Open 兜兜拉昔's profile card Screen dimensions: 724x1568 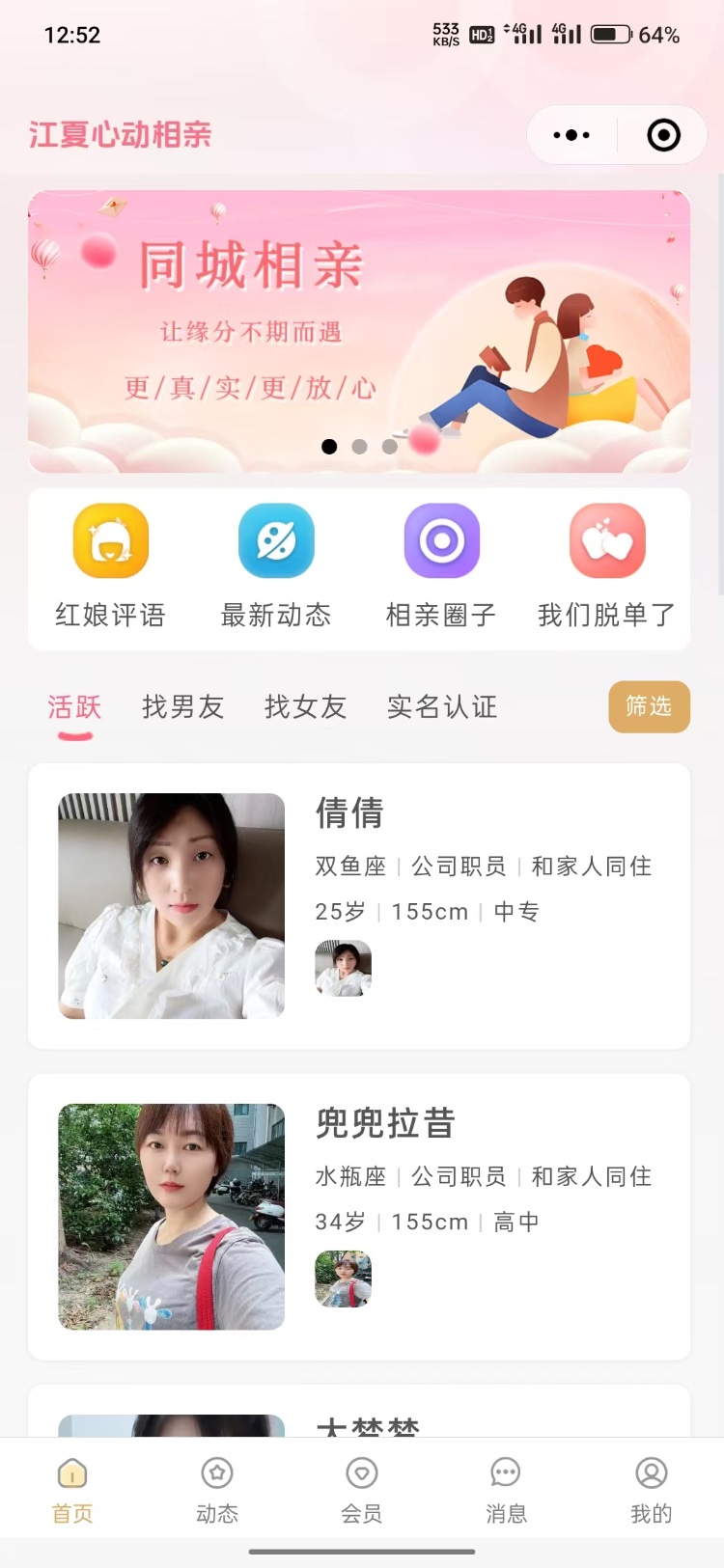tap(359, 1217)
